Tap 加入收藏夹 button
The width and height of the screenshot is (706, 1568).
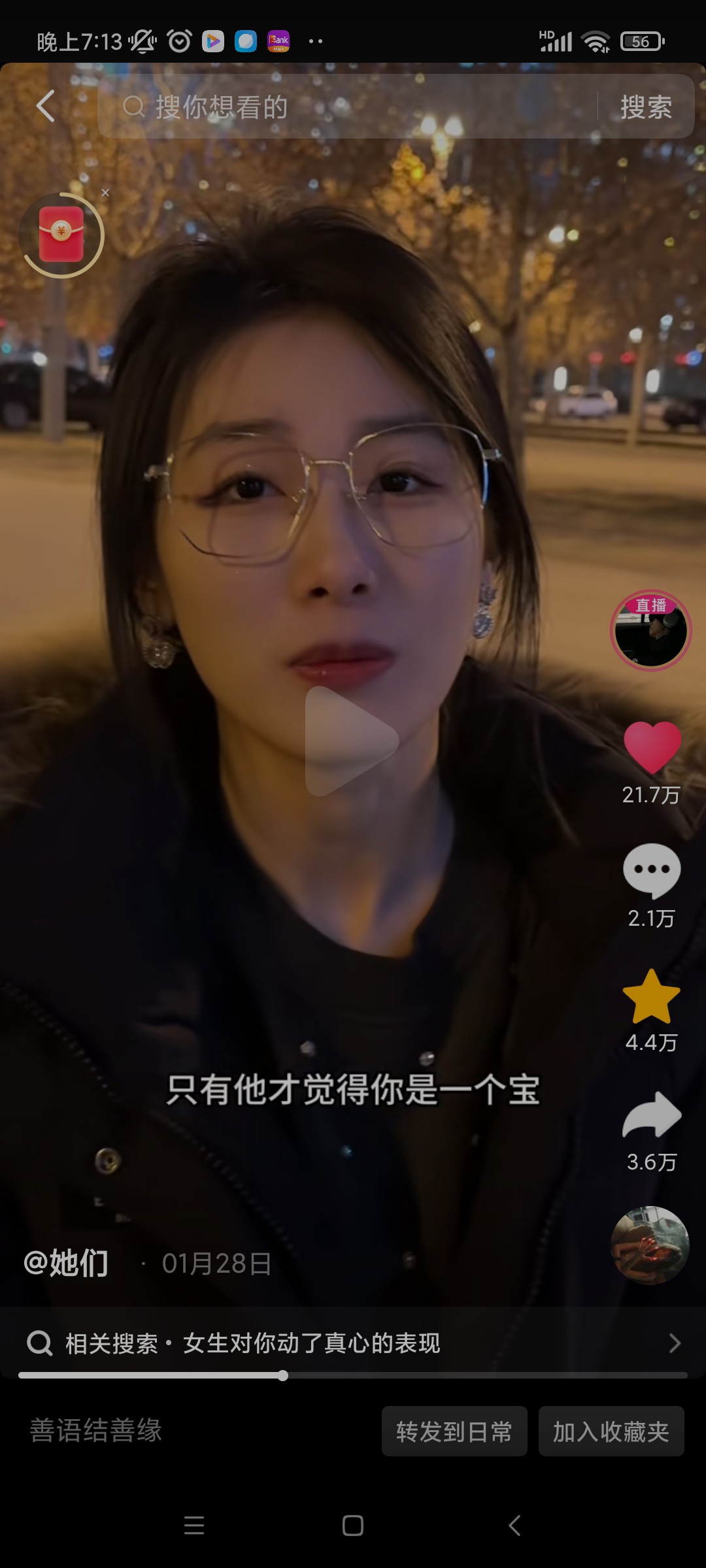coord(611,1431)
